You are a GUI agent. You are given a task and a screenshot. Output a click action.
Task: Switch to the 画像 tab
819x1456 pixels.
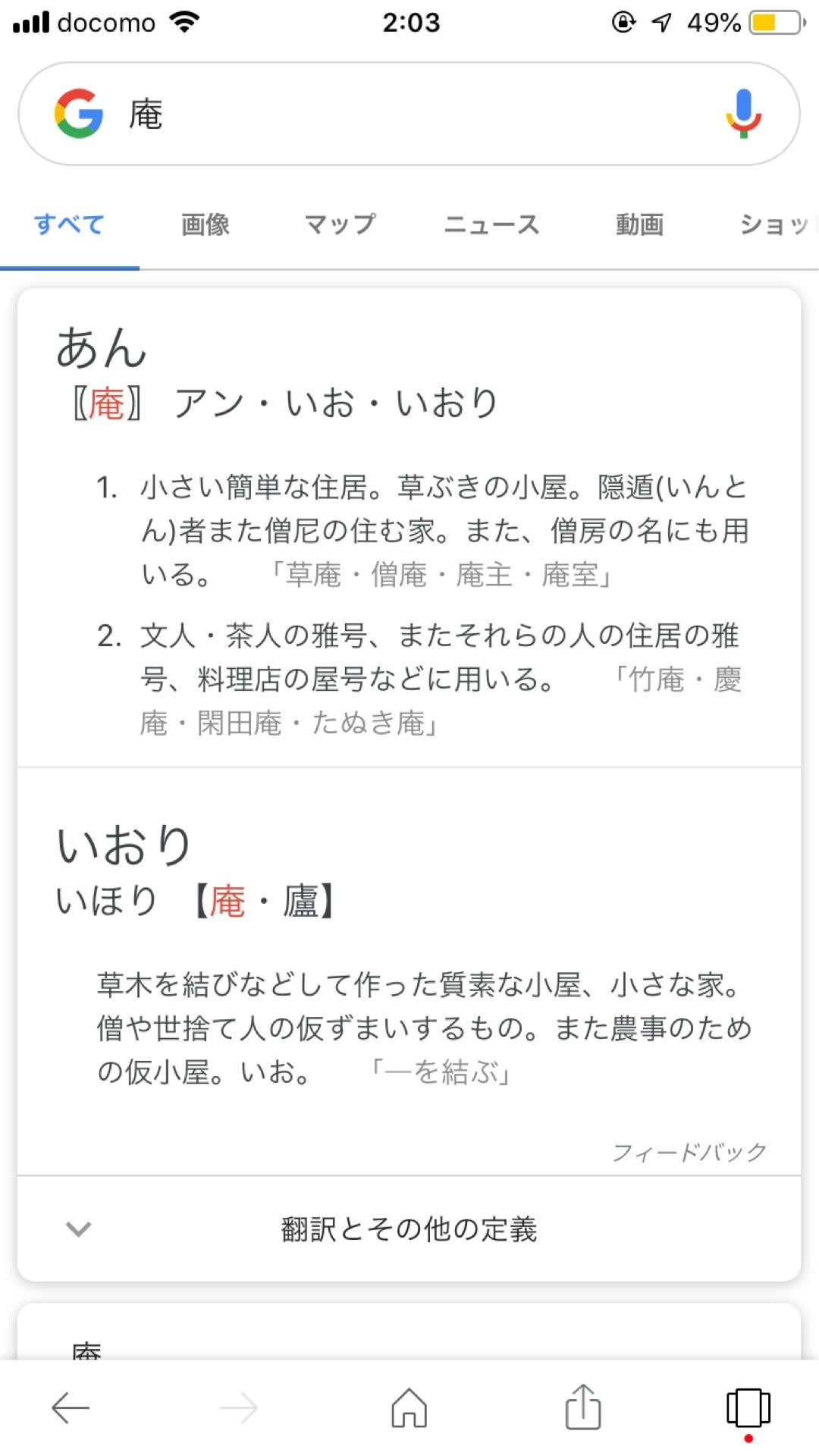pyautogui.click(x=204, y=224)
